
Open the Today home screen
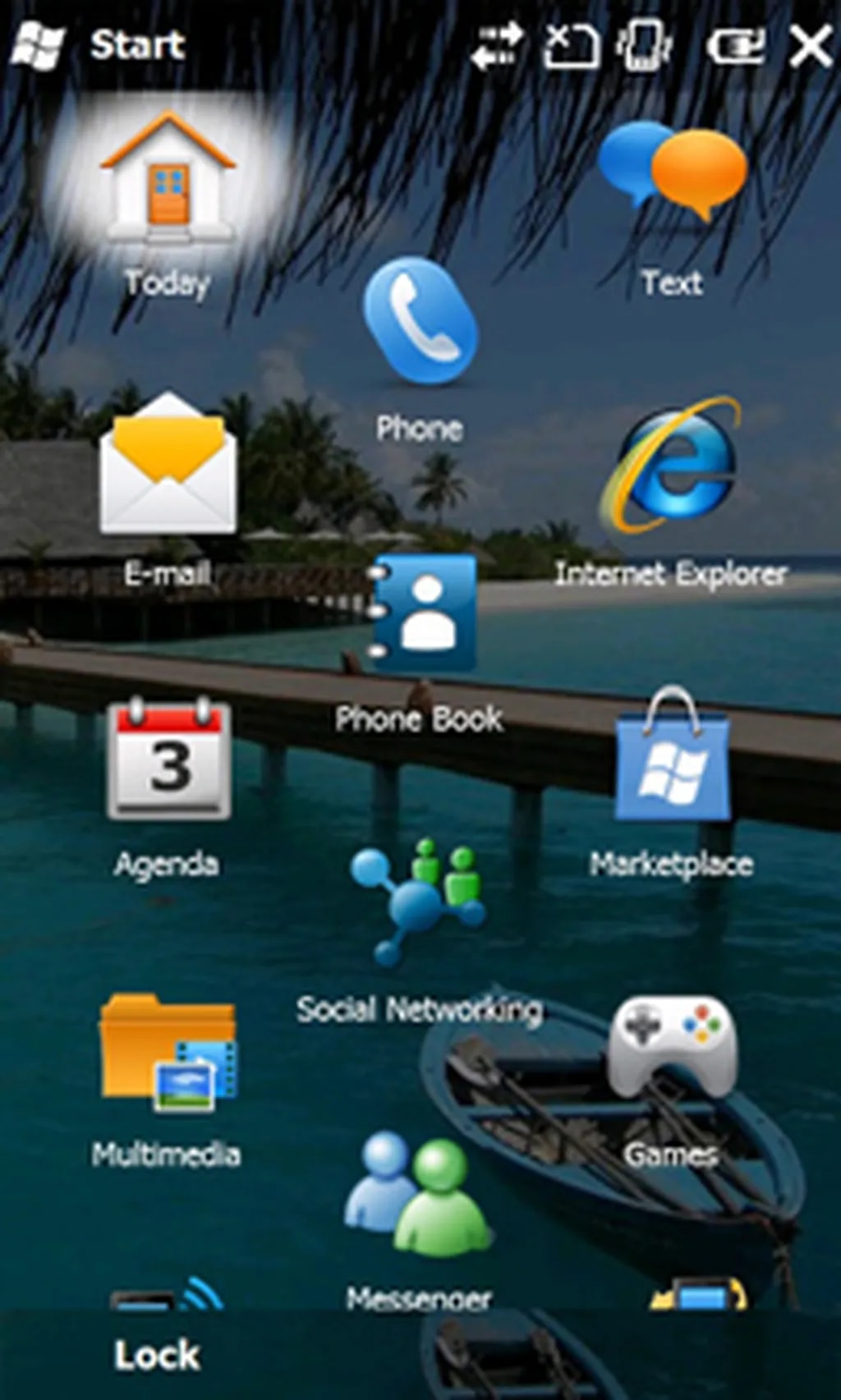[167, 177]
